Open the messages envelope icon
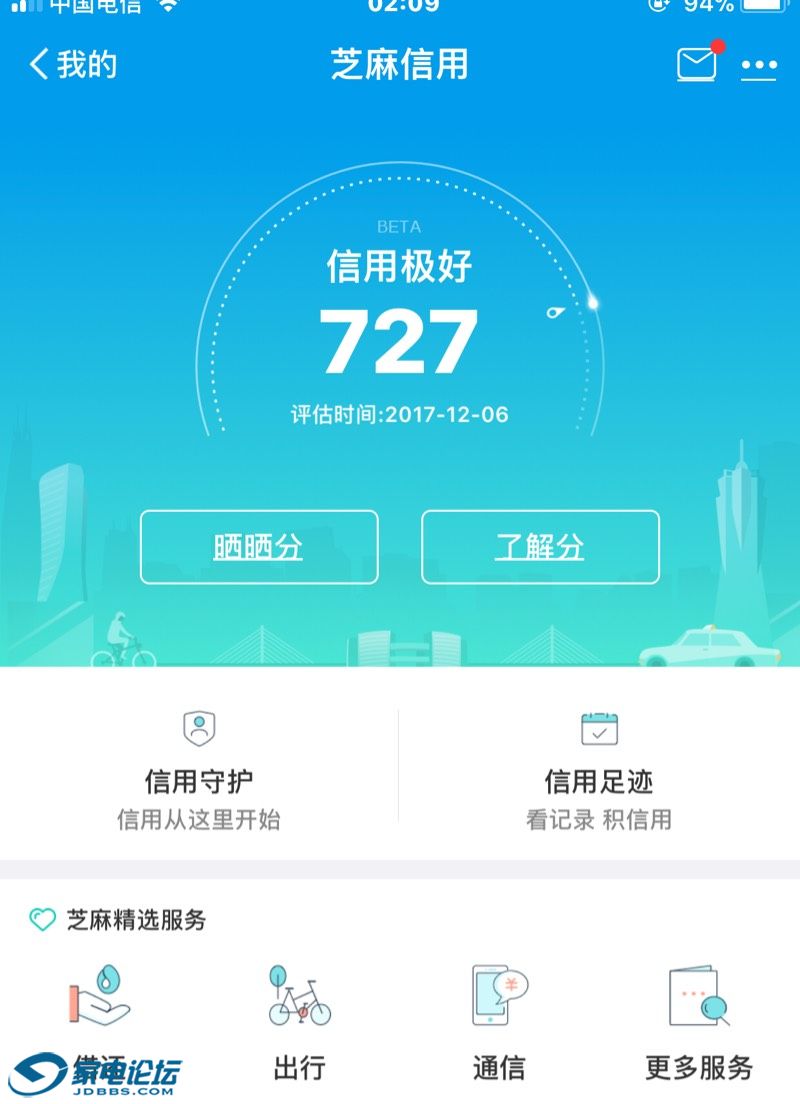800x1104 pixels. coord(697,65)
